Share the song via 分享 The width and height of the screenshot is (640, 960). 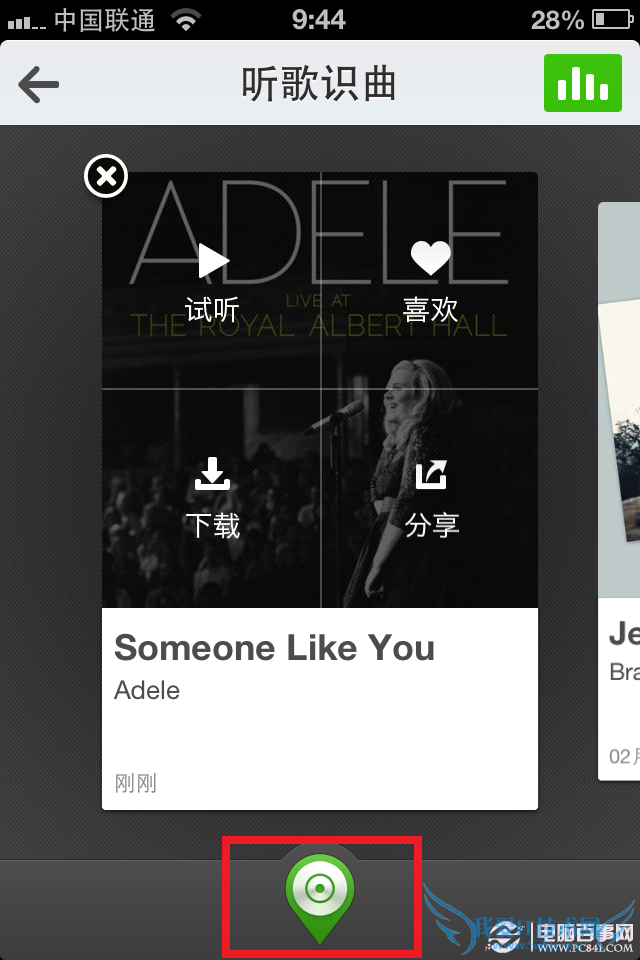coord(430,497)
